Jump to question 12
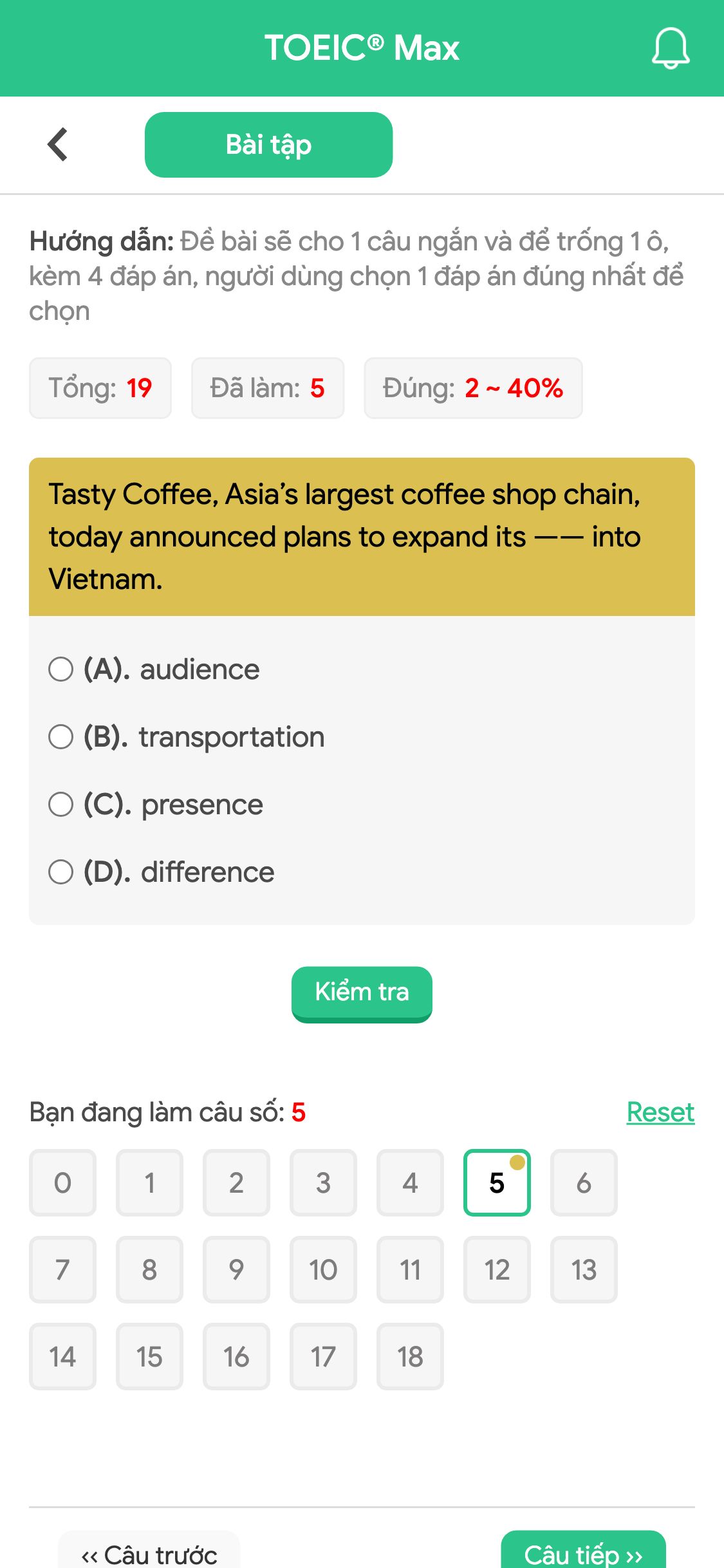724x1568 pixels. point(497,1269)
